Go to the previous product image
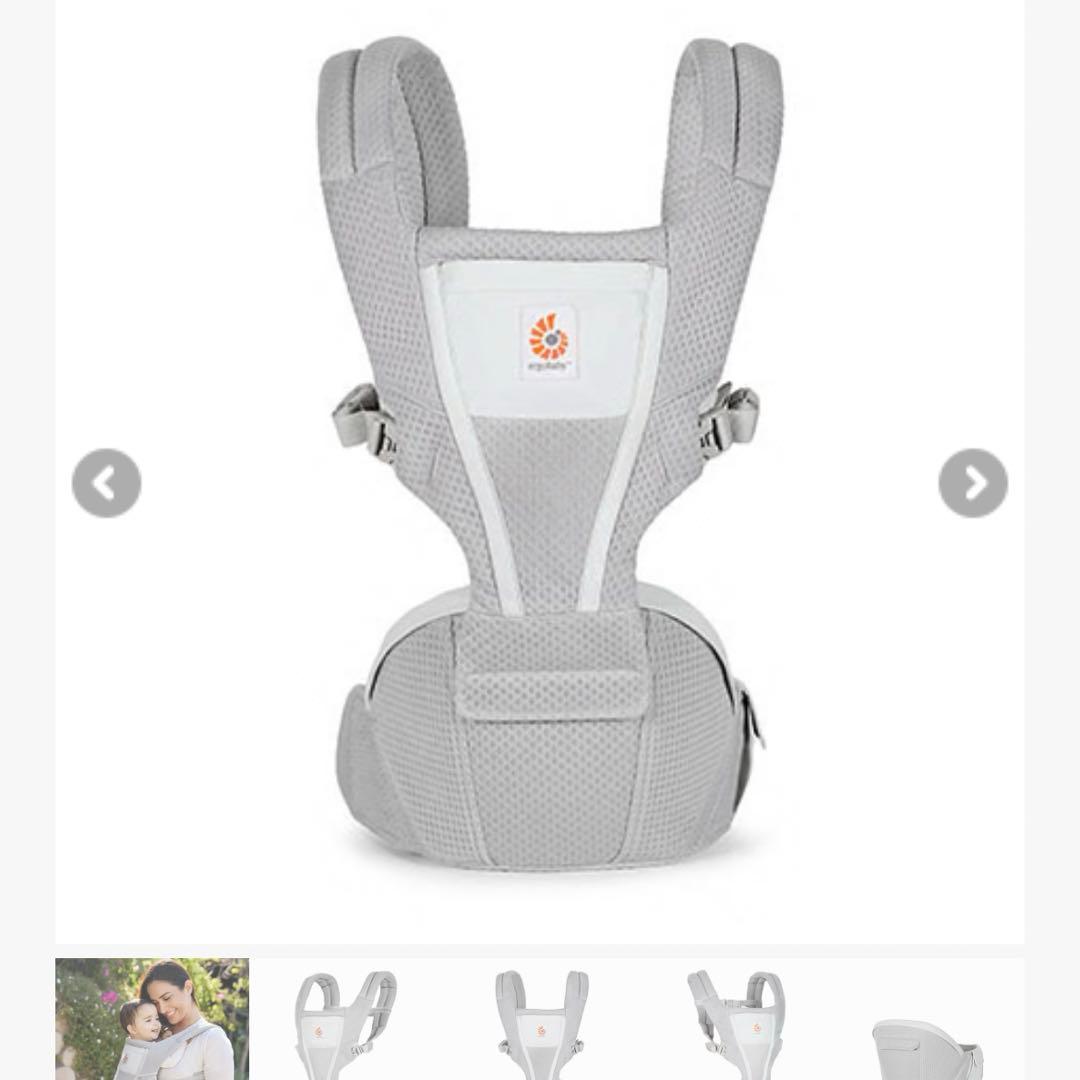 [106, 483]
